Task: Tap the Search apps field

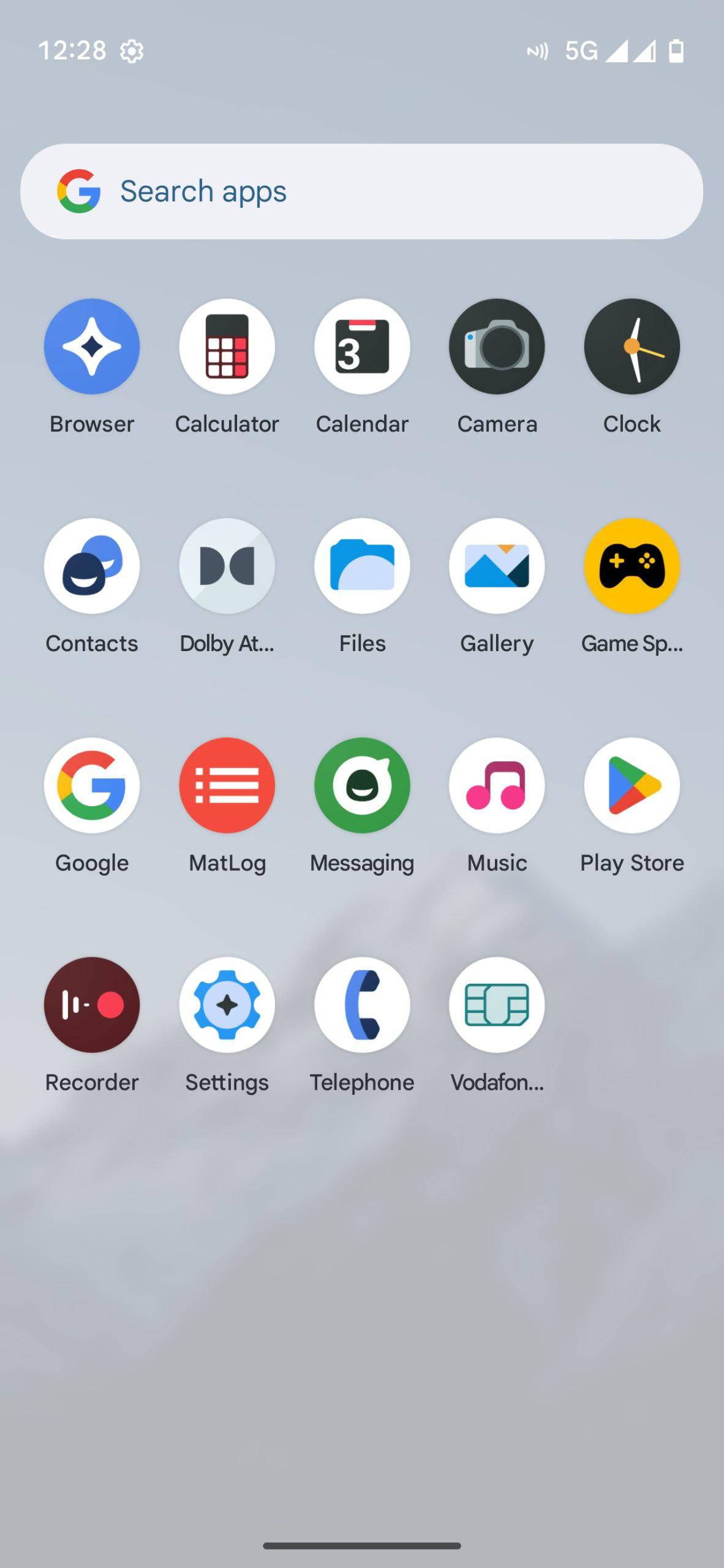Action: (361, 191)
